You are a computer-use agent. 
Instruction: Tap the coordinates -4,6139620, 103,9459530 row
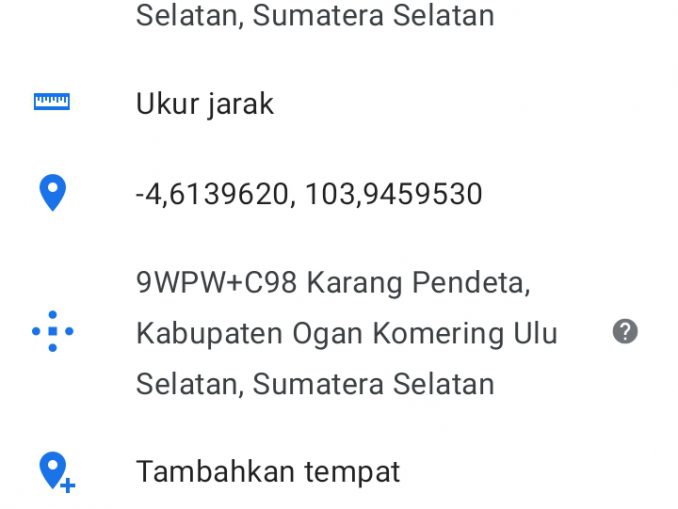point(309,193)
